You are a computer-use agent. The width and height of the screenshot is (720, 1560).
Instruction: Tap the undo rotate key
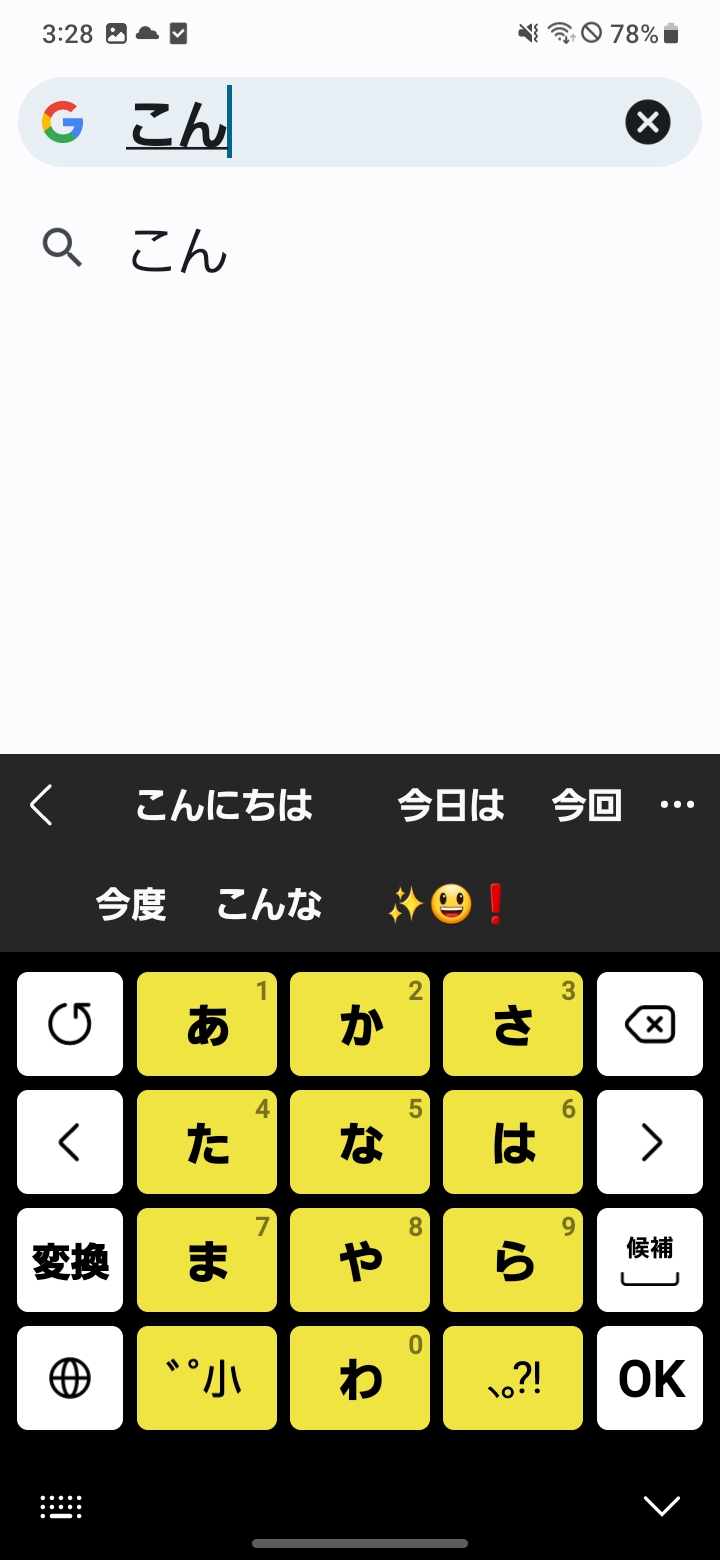click(x=70, y=1024)
